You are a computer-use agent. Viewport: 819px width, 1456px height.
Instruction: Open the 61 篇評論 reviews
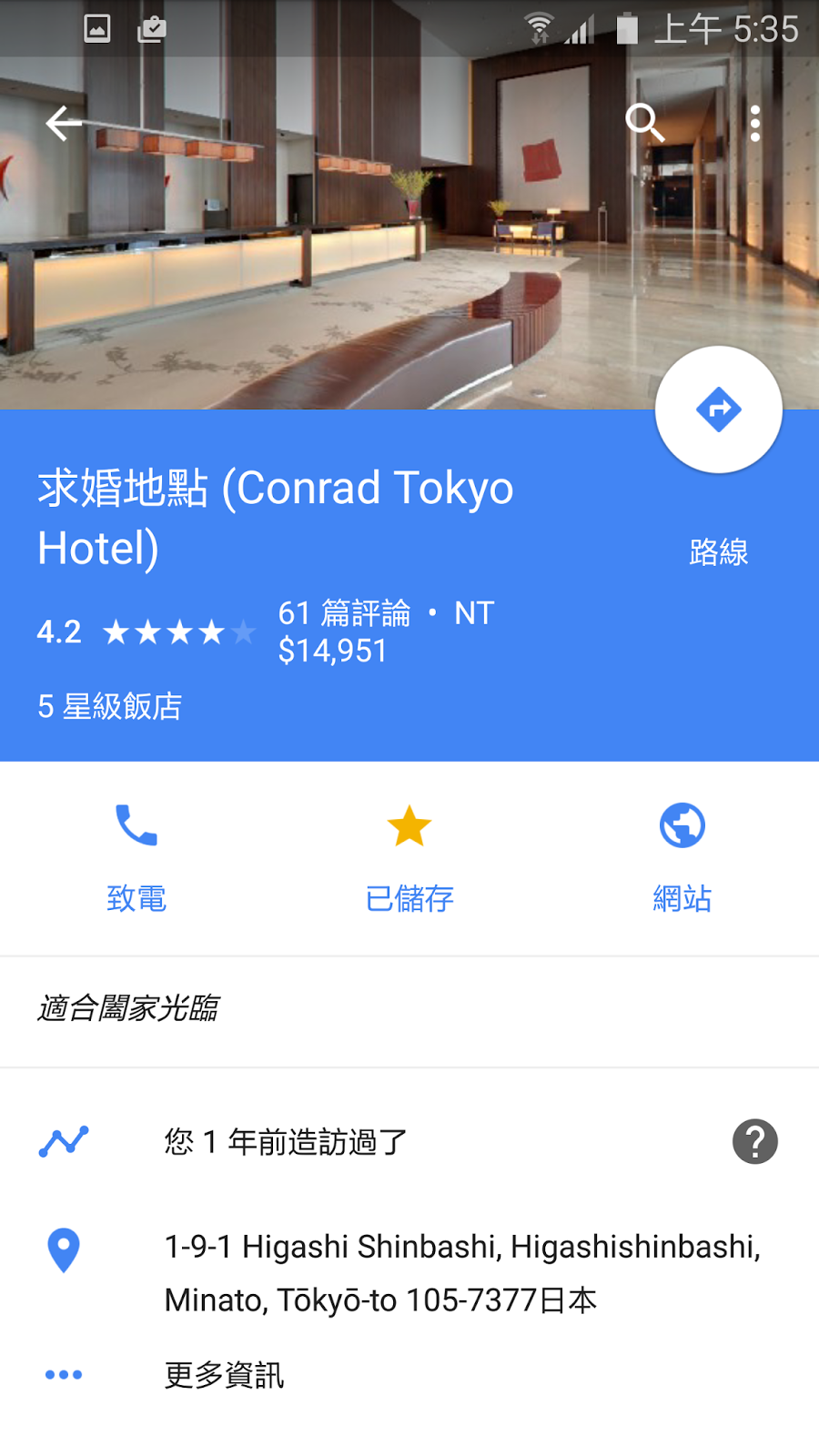tap(344, 613)
